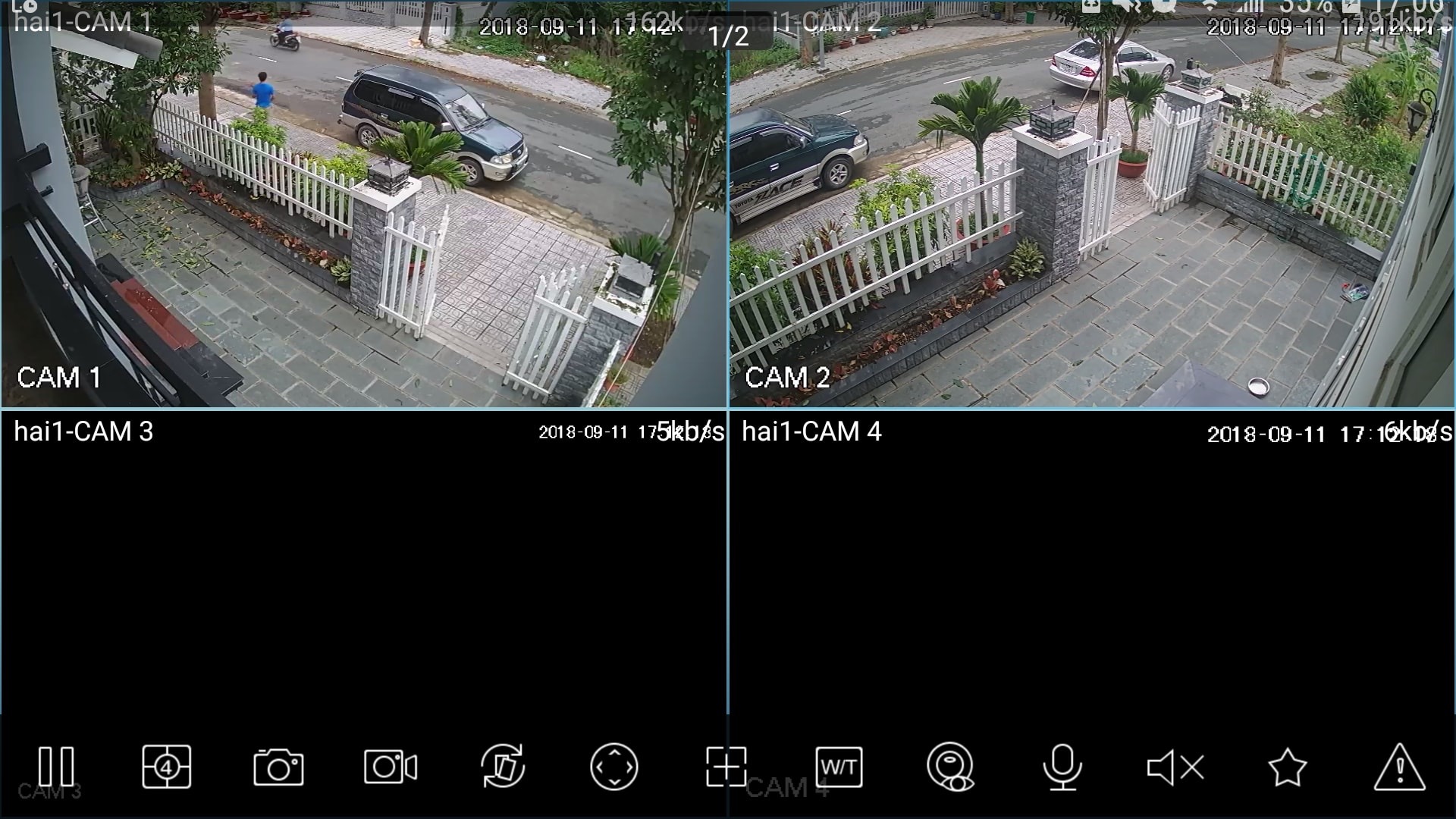Select the hai1-CAM 1 video feed
The height and width of the screenshot is (819, 1456).
(364, 212)
